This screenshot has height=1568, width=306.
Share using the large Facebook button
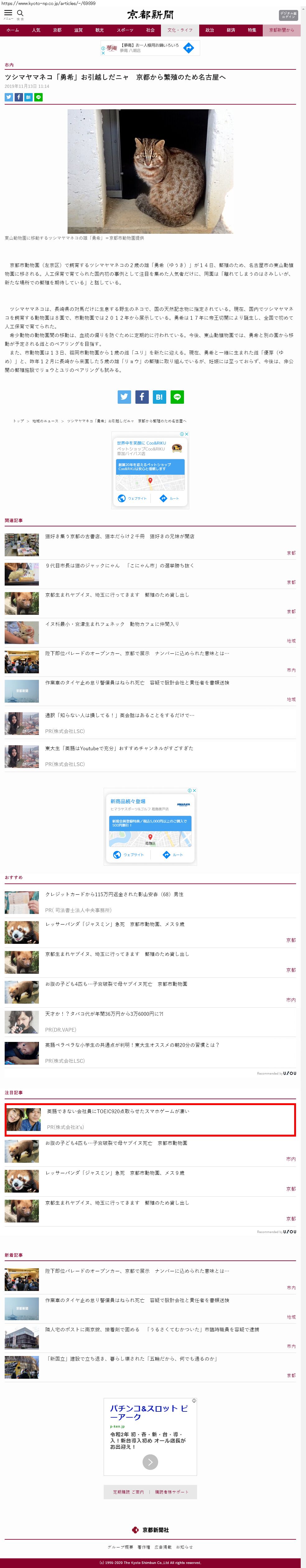click(142, 397)
